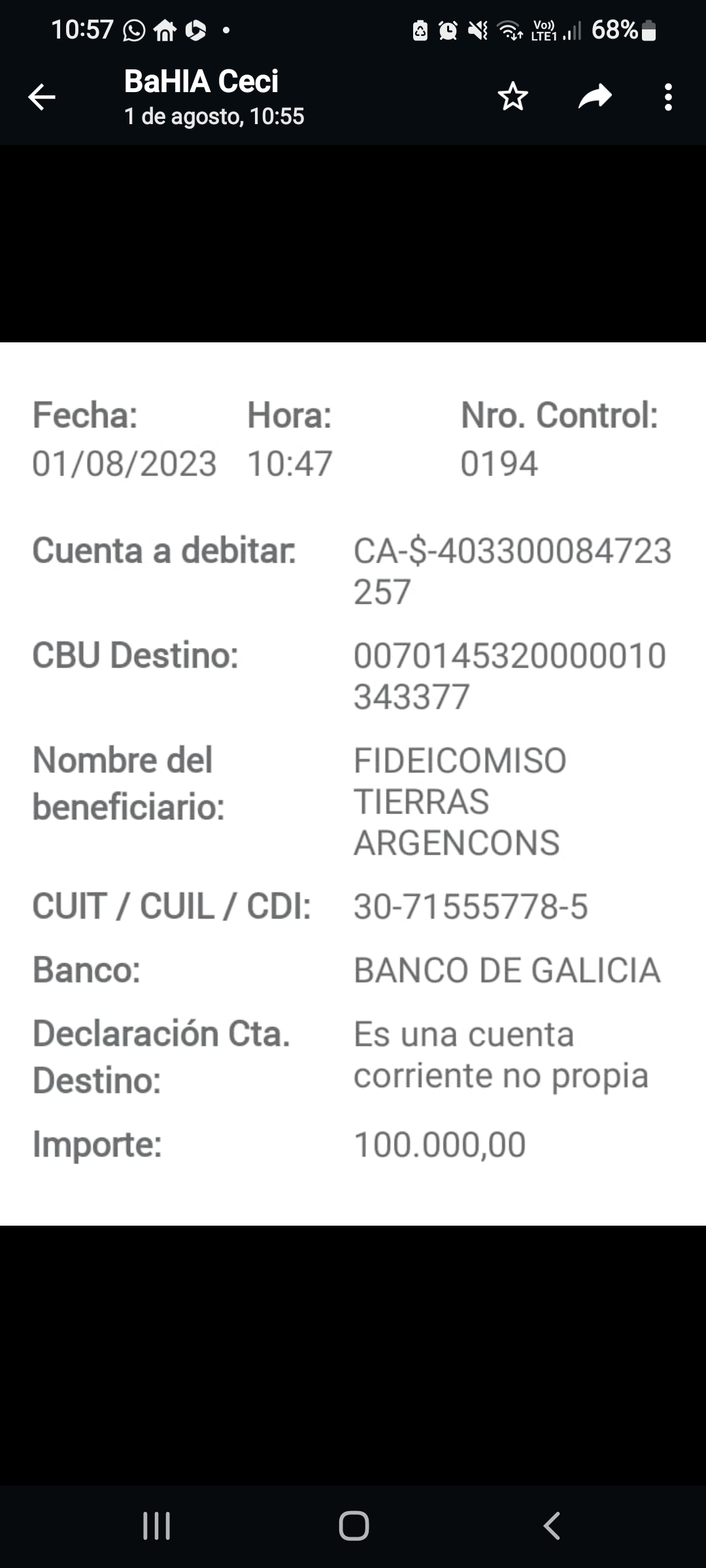Open recent apps from navigation bar
This screenshot has height=1568, width=706.
[x=157, y=1526]
